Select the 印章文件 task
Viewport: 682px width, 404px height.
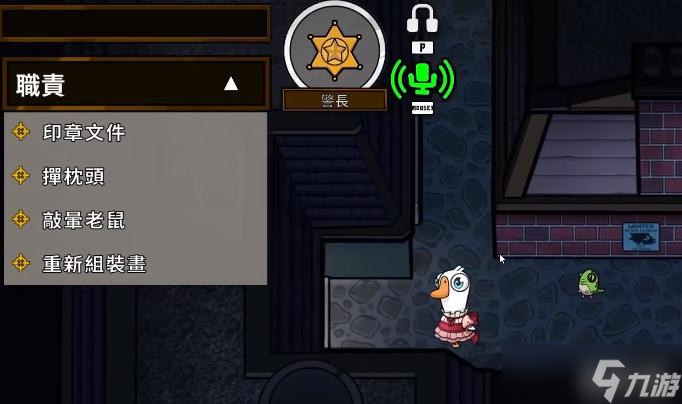84,132
